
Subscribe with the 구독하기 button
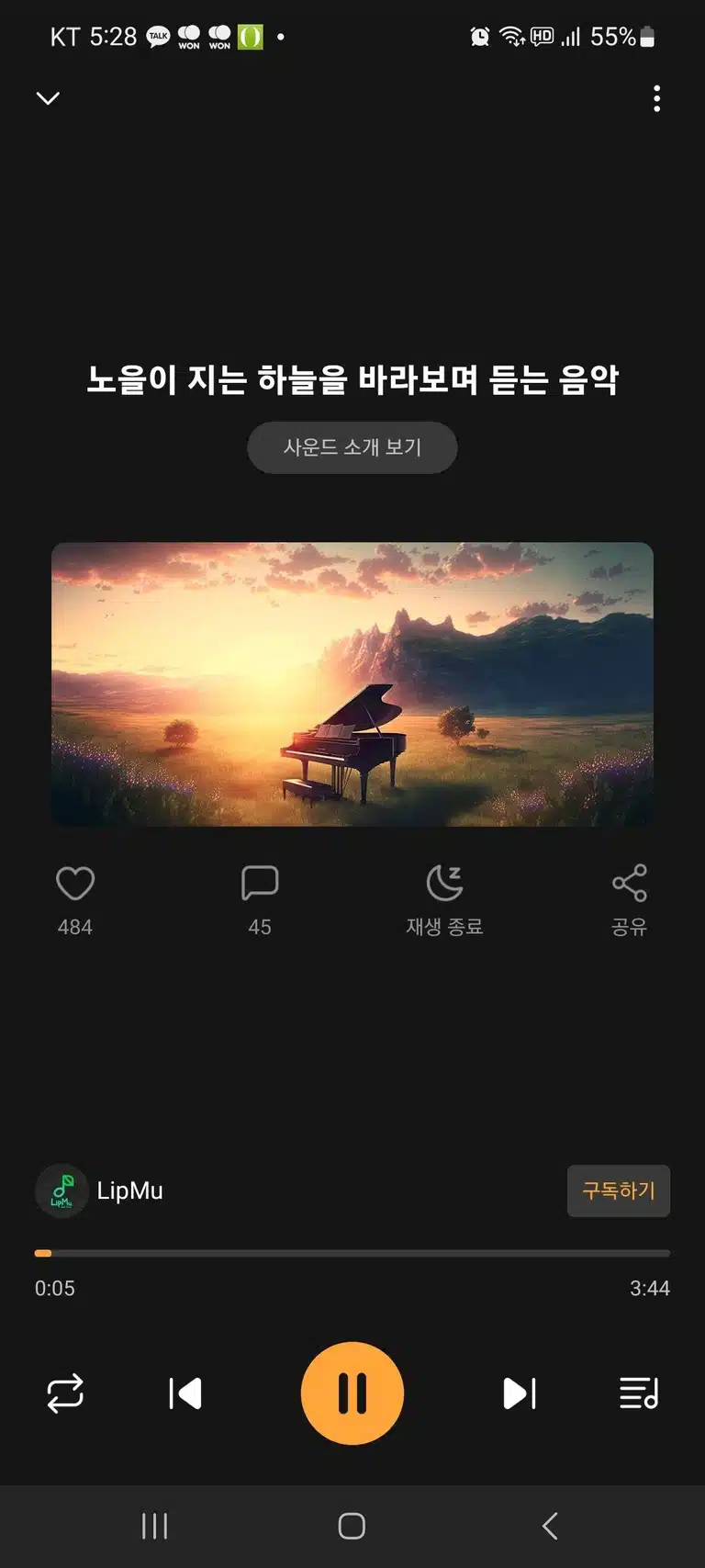click(619, 1190)
